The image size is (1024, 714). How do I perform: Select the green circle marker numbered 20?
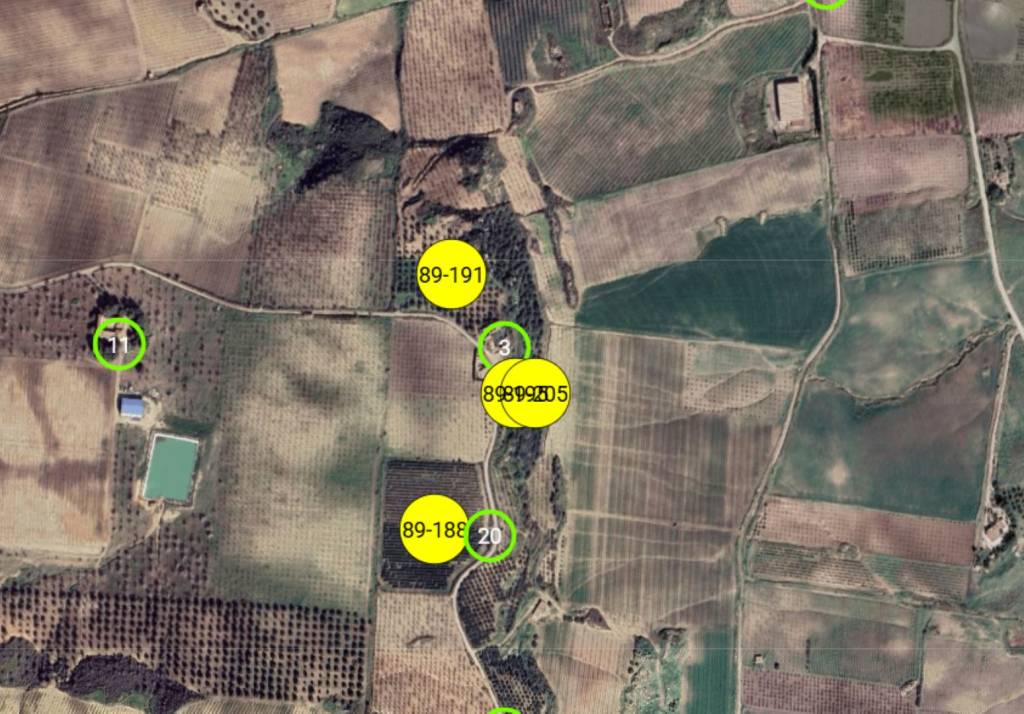click(490, 537)
